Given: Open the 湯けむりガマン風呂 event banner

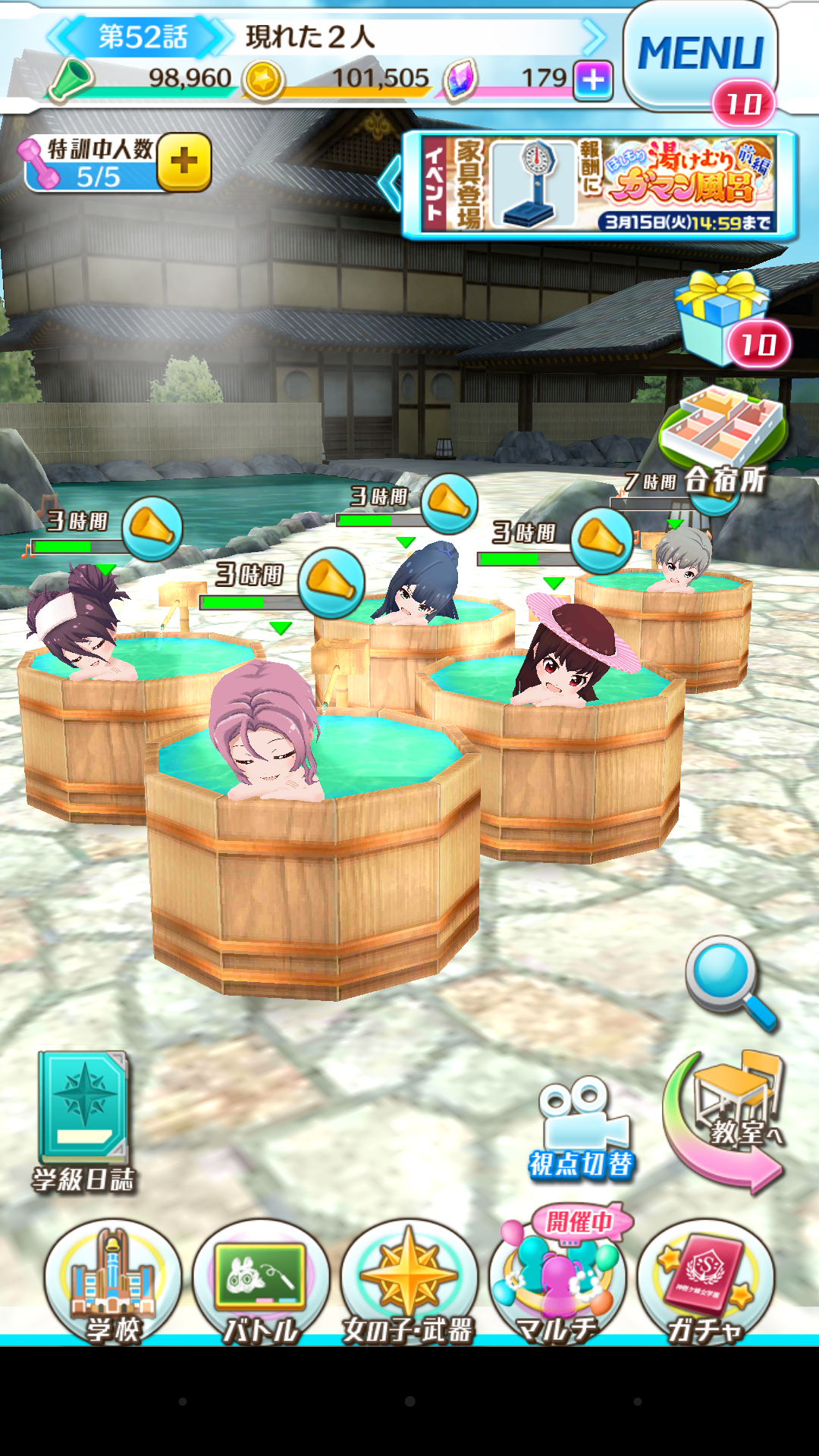Looking at the screenshot, I should click(599, 185).
